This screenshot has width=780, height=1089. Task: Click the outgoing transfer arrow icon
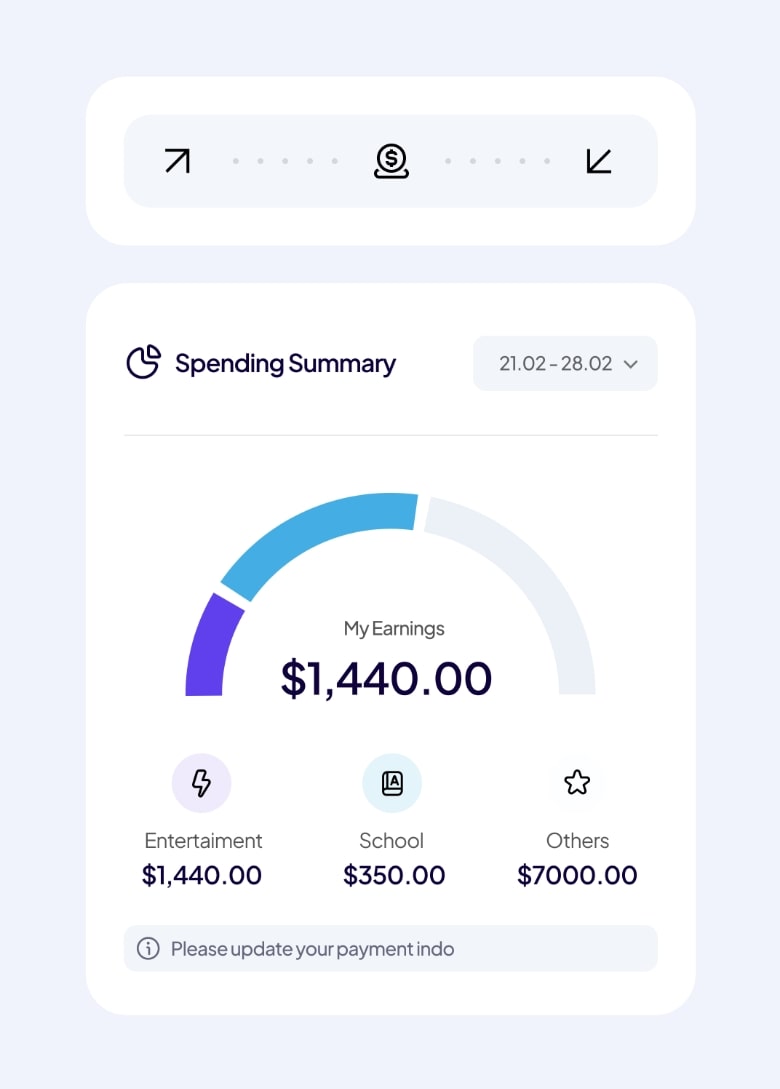[177, 160]
